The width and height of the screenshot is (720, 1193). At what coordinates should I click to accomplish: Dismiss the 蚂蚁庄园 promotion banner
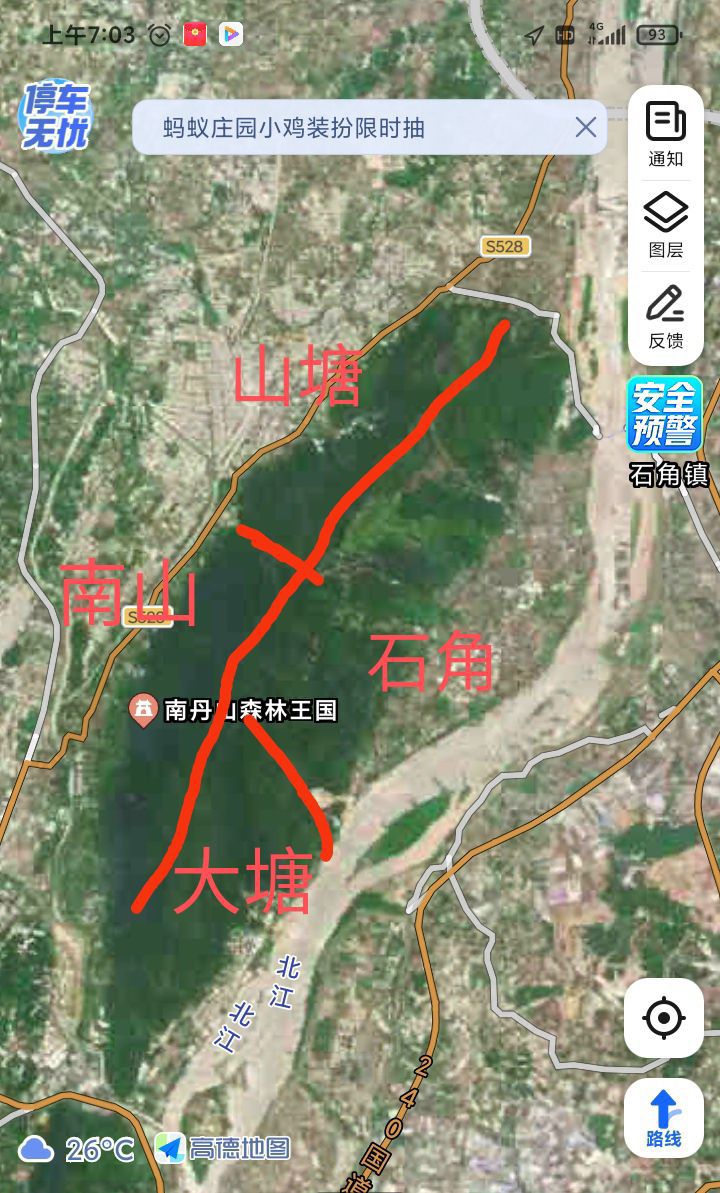(x=585, y=127)
